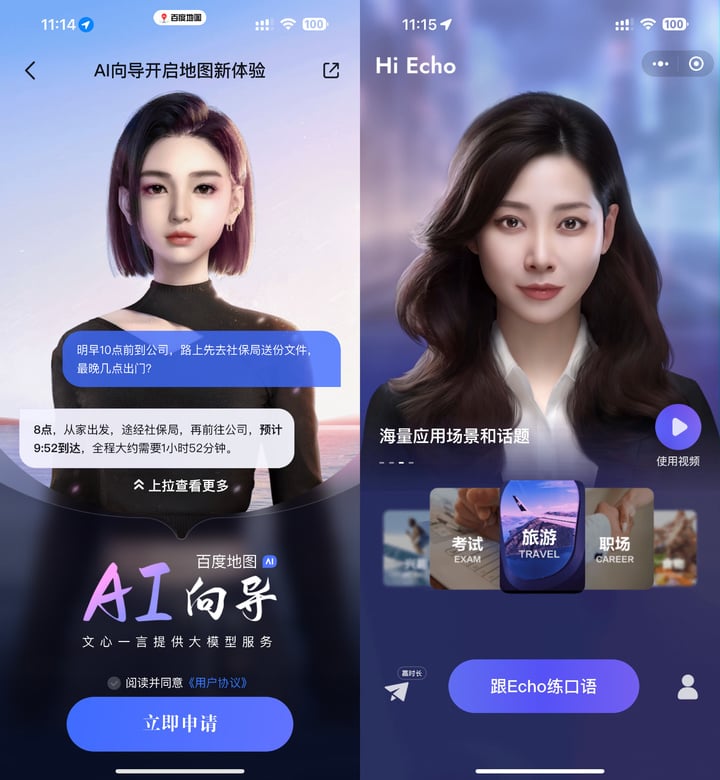The image size is (720, 780).
Task: Choose the 职场 CAREER scenario card
Action: click(x=617, y=542)
